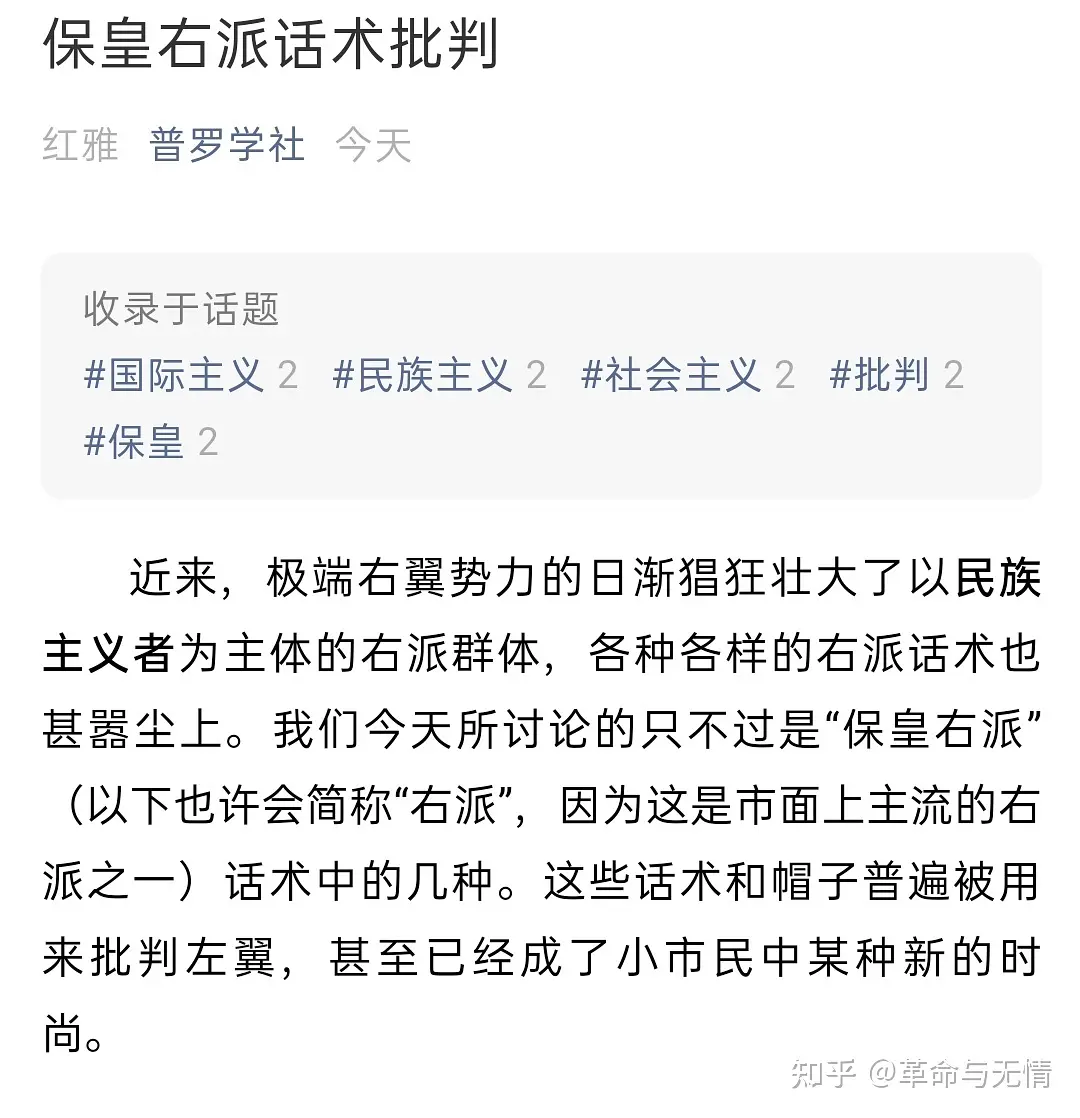Open the #社会主义 topic tag
Viewport: 1080px width, 1118px height.
(672, 375)
